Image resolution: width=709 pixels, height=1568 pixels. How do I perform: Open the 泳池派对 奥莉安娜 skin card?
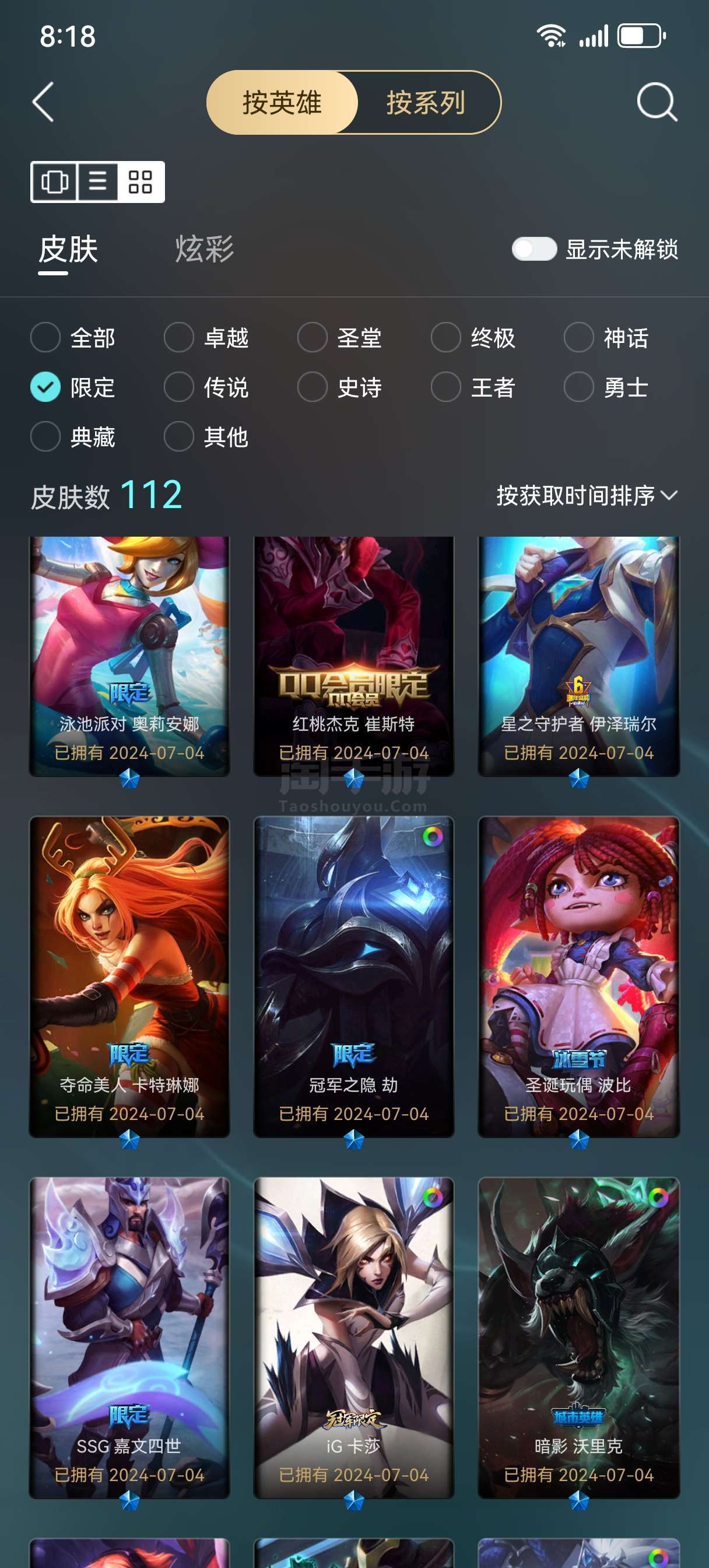click(129, 656)
